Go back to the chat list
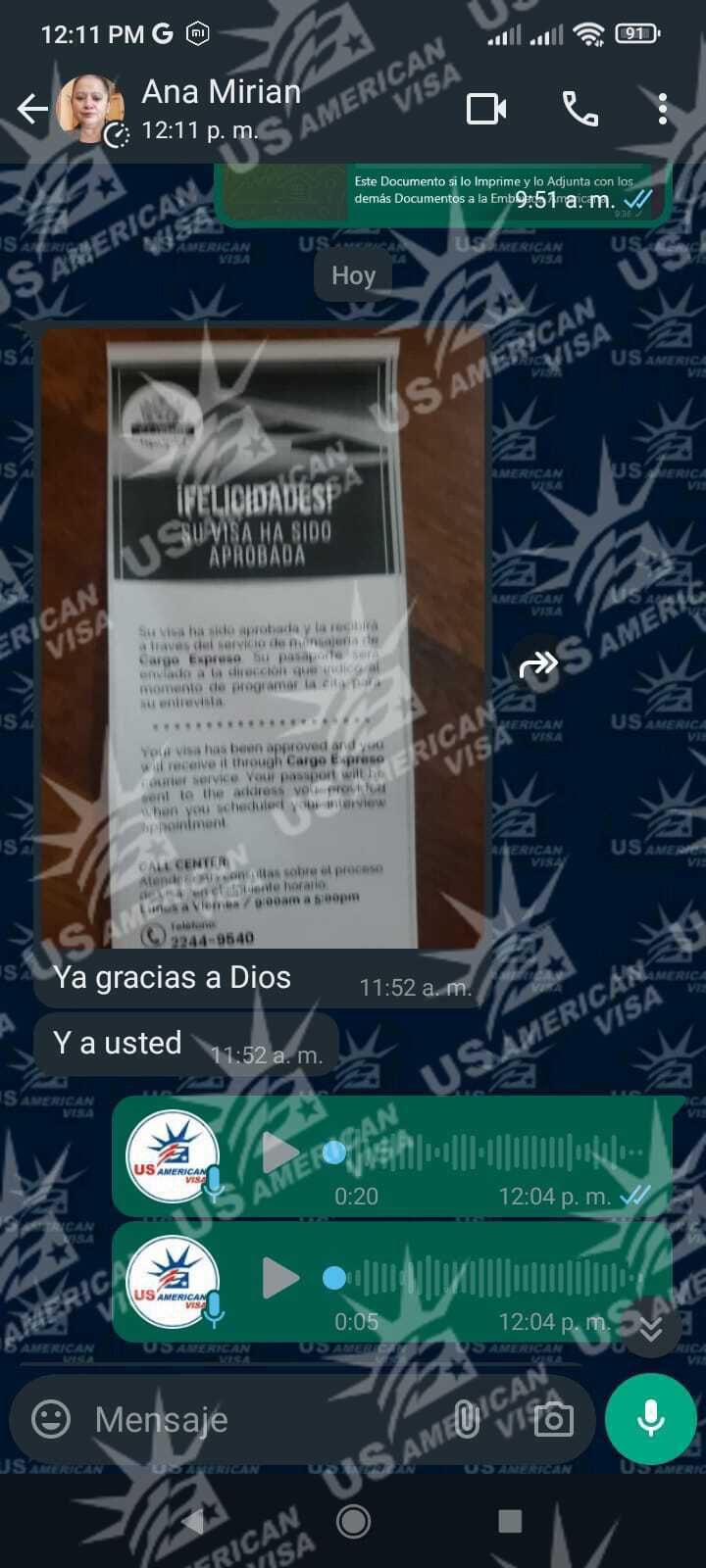The width and height of the screenshot is (706, 1568). tap(33, 109)
